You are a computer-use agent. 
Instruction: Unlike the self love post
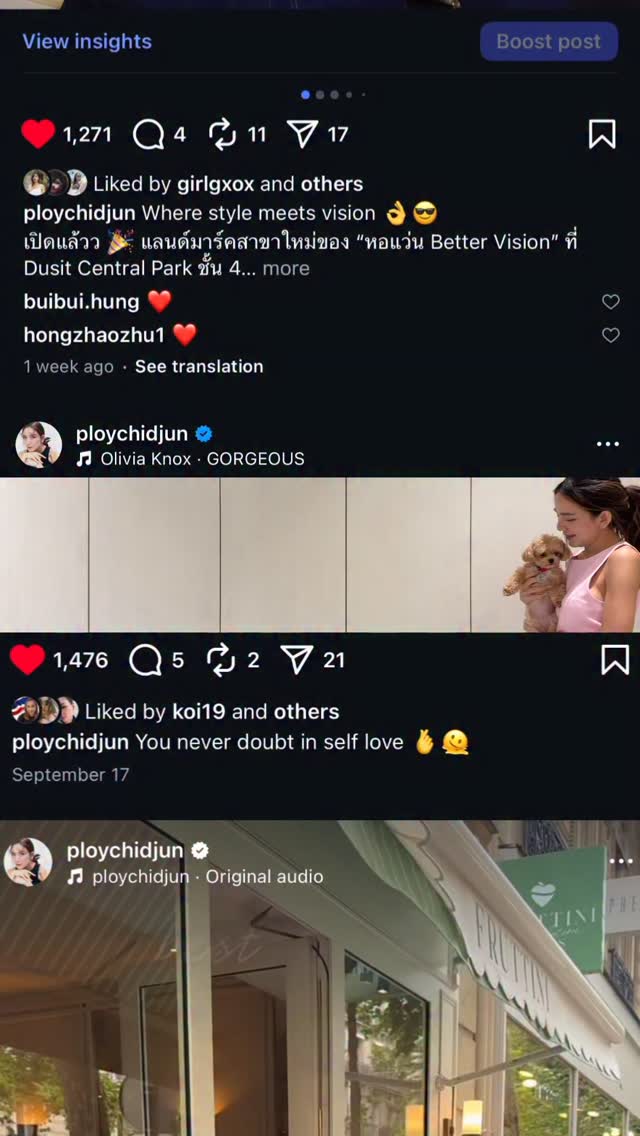(28, 660)
